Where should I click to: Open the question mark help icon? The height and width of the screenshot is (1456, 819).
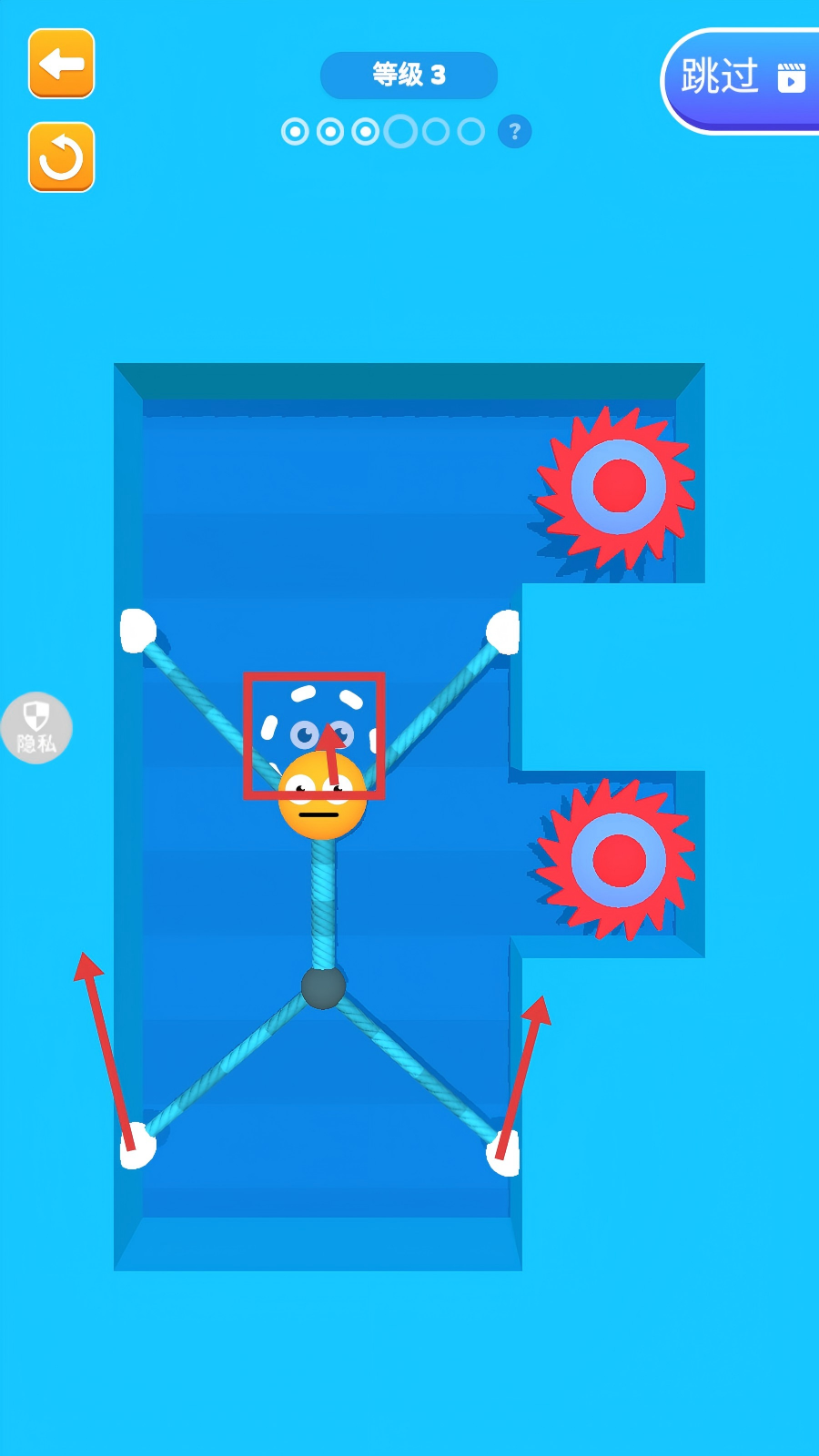coord(514,132)
